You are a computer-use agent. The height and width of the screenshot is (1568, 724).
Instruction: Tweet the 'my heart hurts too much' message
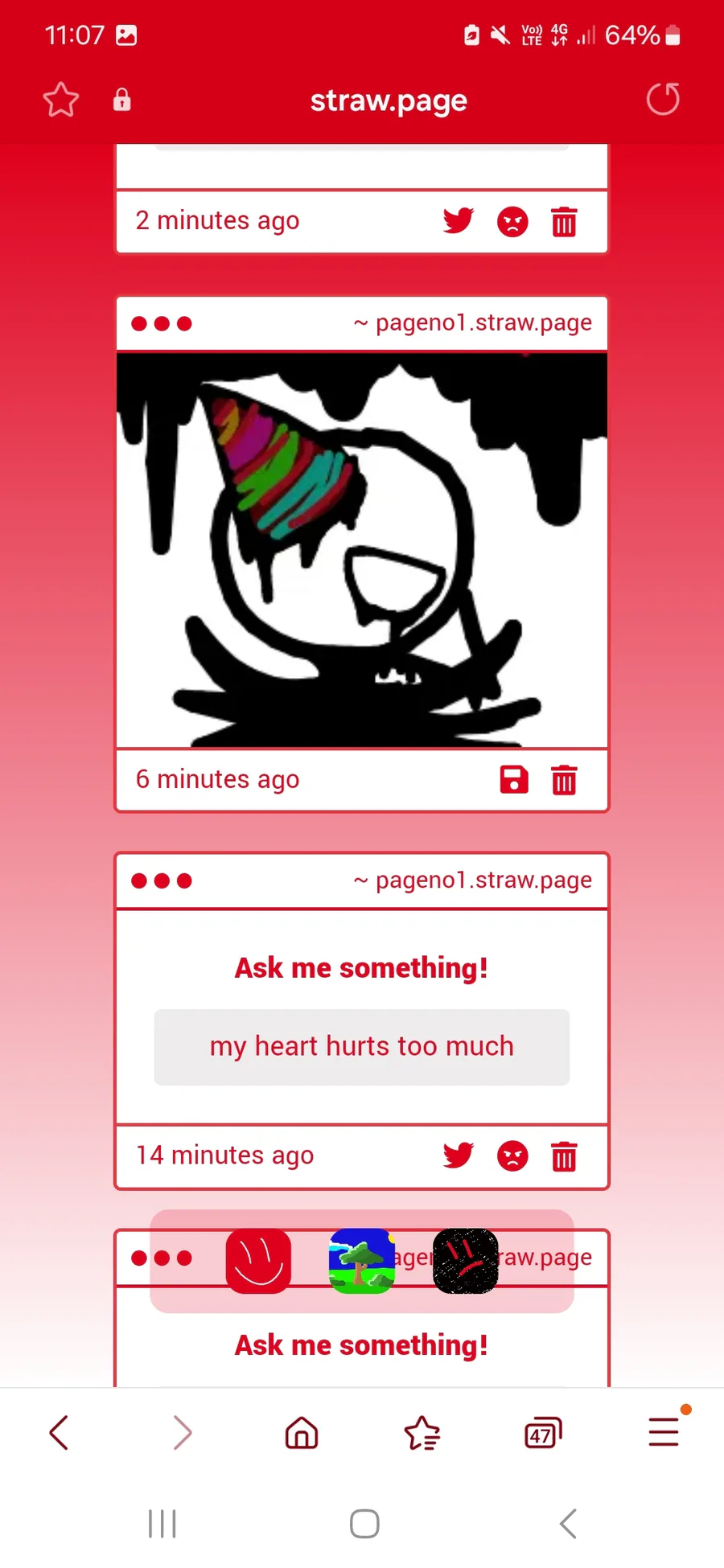459,1155
